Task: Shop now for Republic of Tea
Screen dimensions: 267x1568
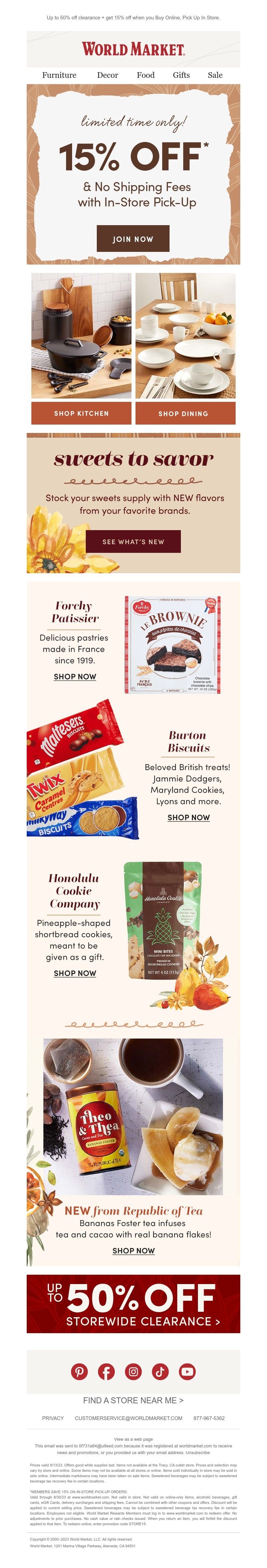Action: [133, 1250]
